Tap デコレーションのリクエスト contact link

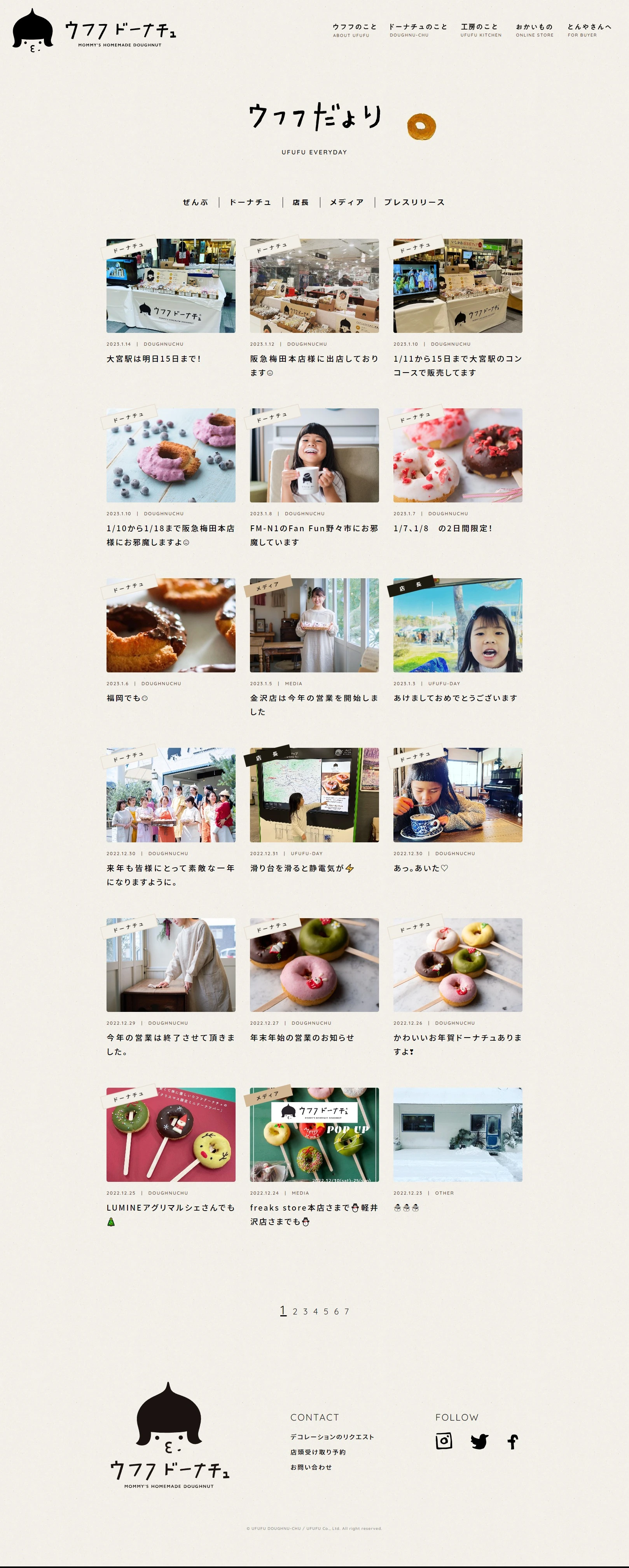[x=332, y=1437]
